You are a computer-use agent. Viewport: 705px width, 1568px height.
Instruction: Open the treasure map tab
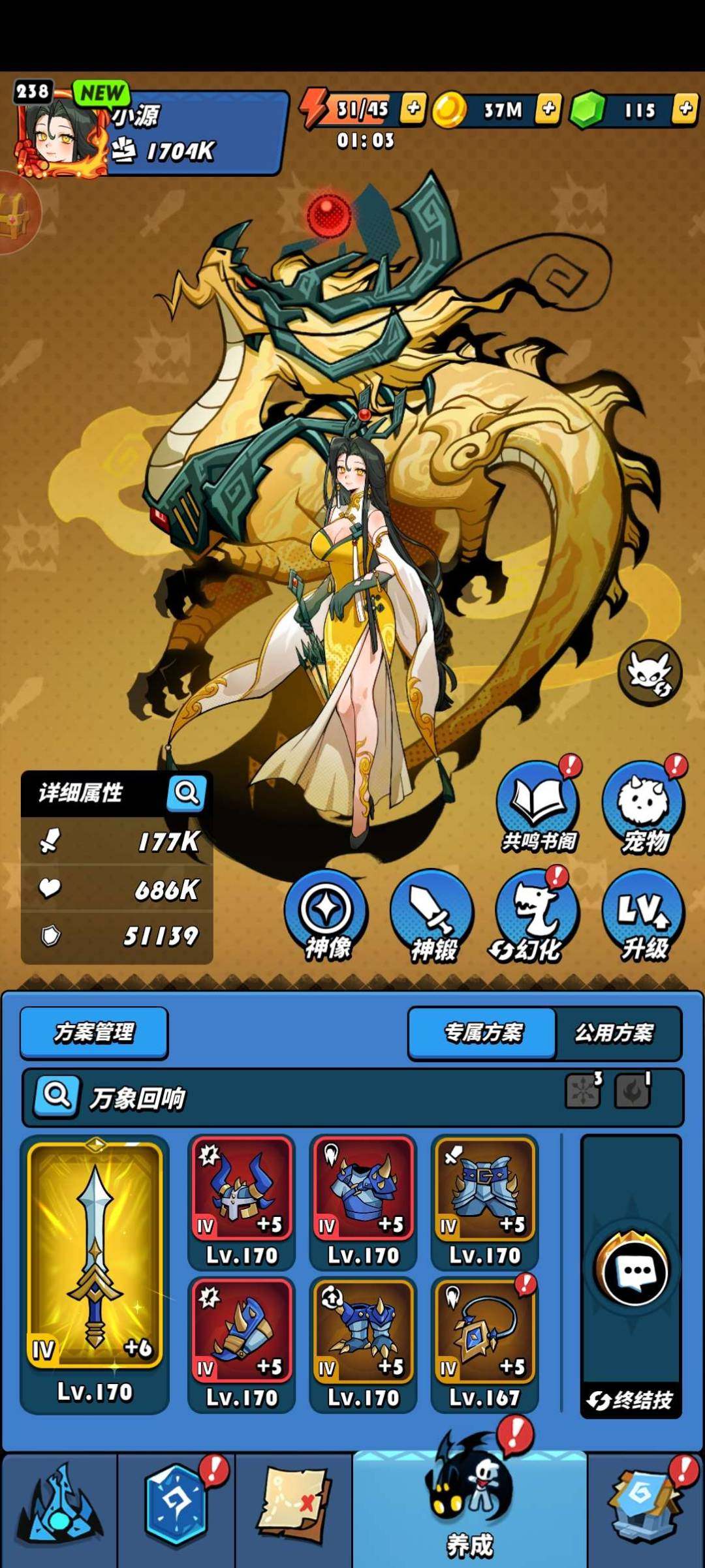click(294, 1507)
